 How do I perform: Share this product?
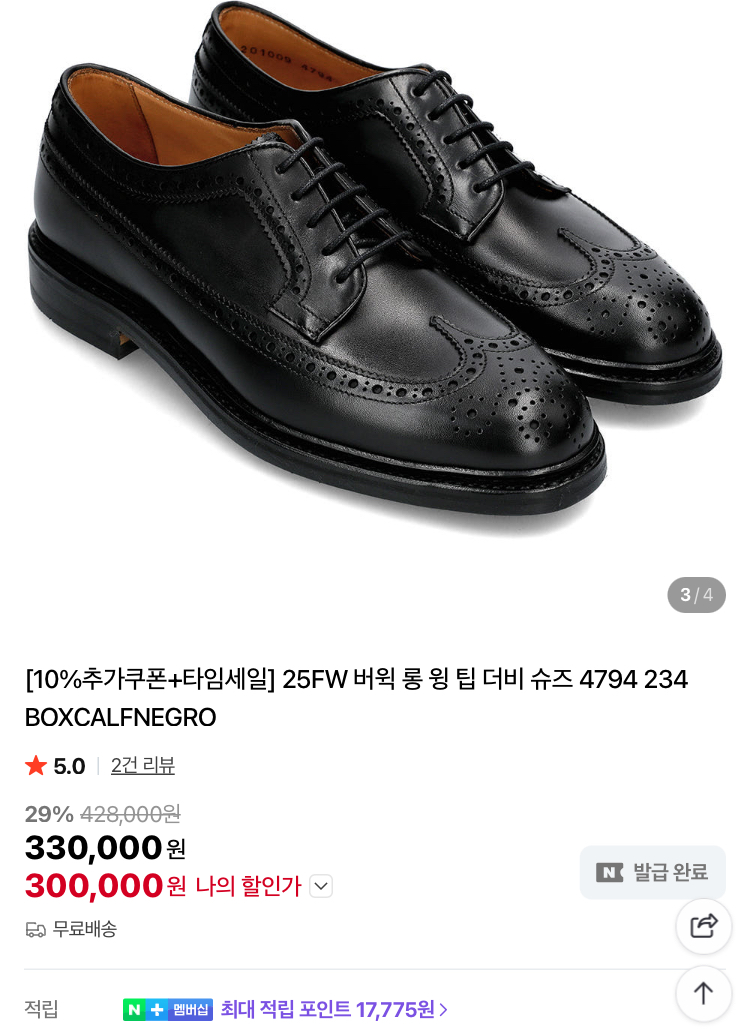704,926
